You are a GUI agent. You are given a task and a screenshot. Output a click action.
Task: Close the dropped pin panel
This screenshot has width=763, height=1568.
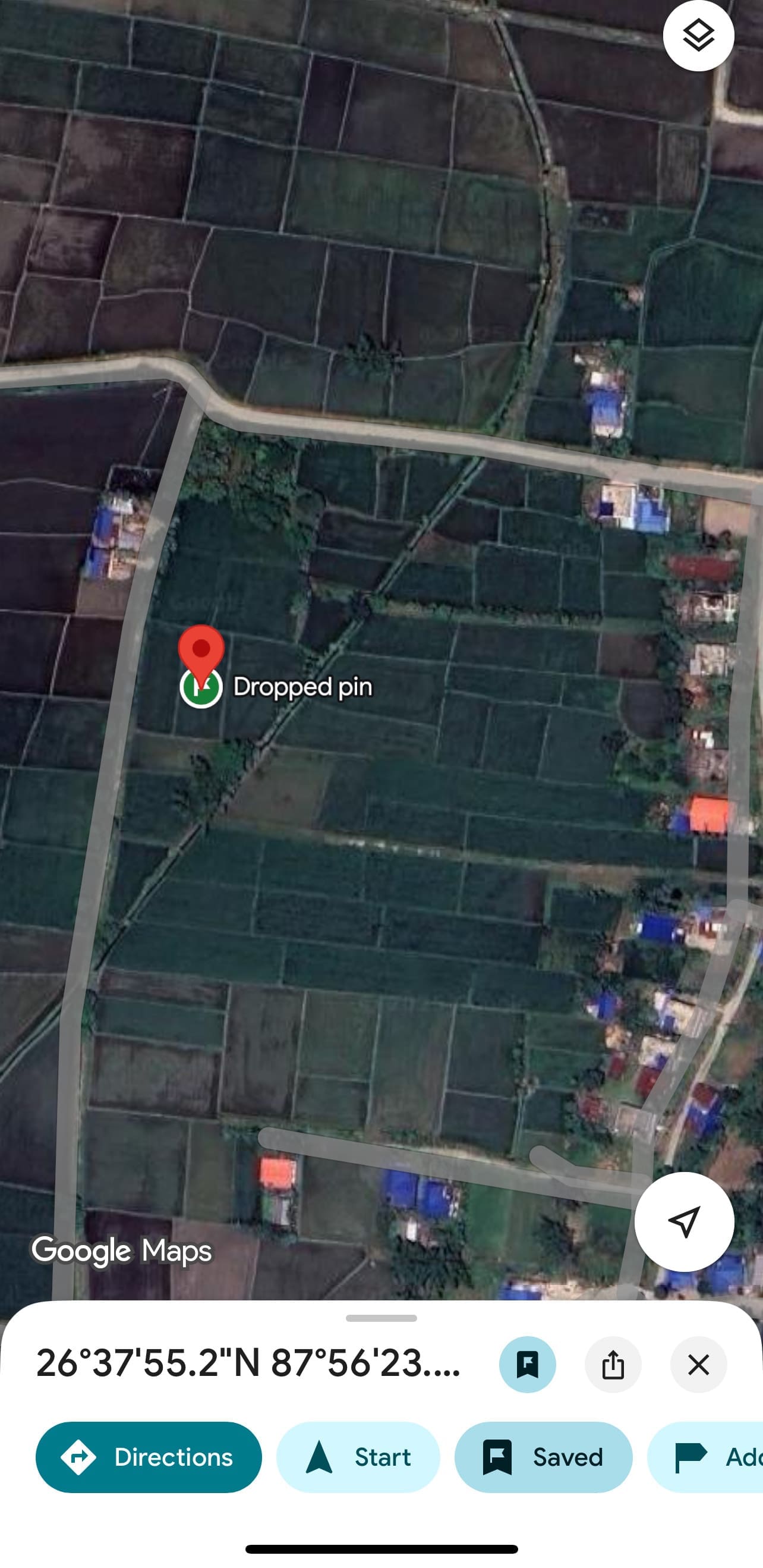[x=698, y=1364]
